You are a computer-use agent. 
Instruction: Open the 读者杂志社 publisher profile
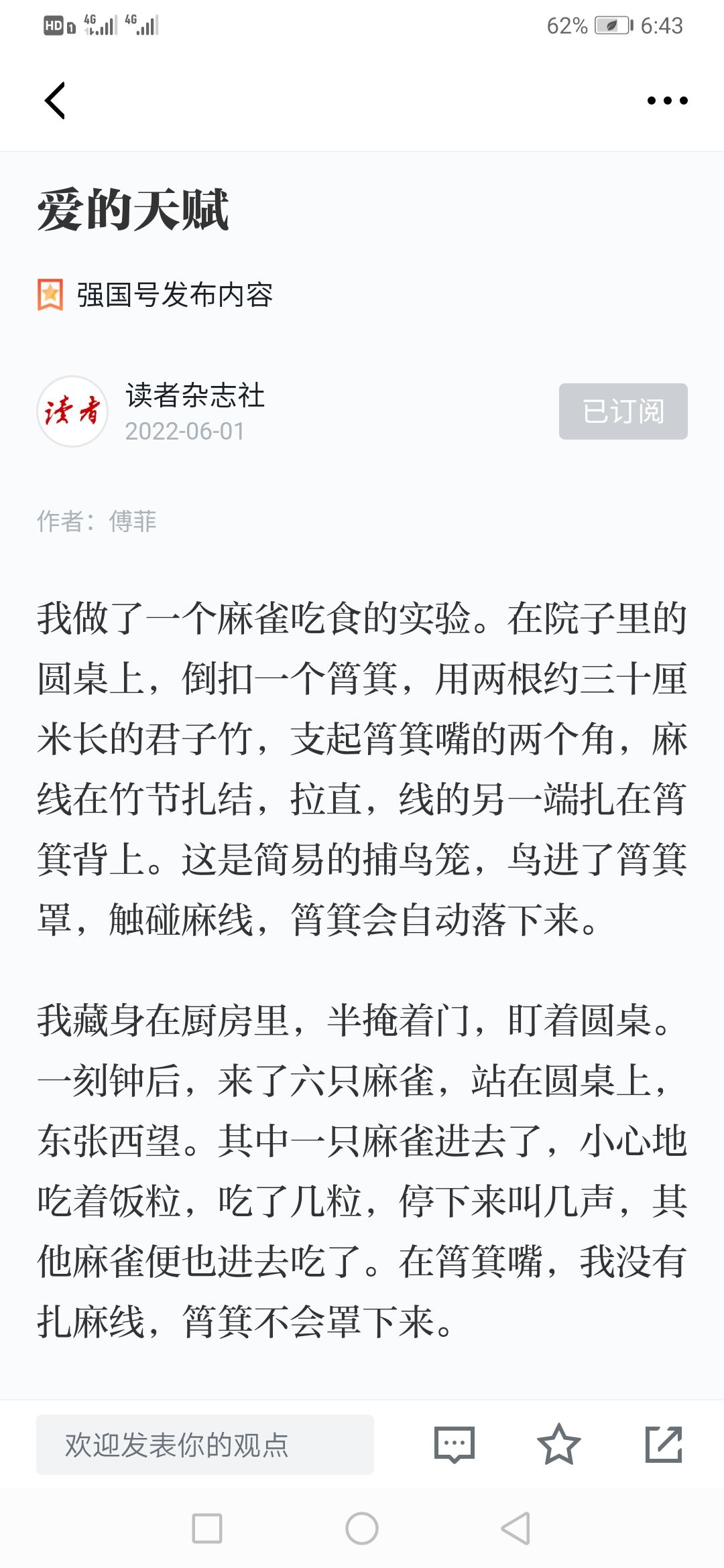[x=195, y=395]
